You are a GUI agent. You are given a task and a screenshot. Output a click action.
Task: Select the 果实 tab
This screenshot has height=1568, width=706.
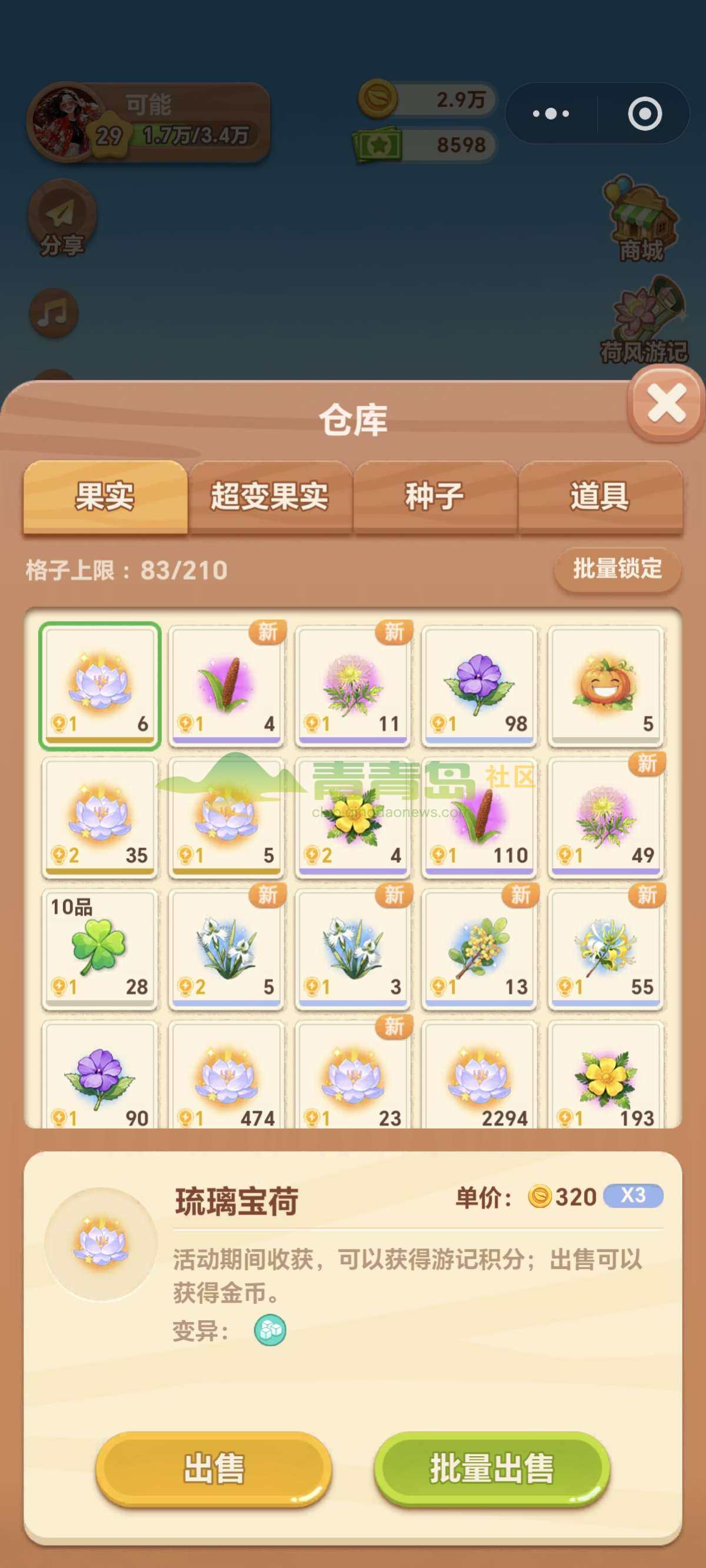[x=105, y=497]
